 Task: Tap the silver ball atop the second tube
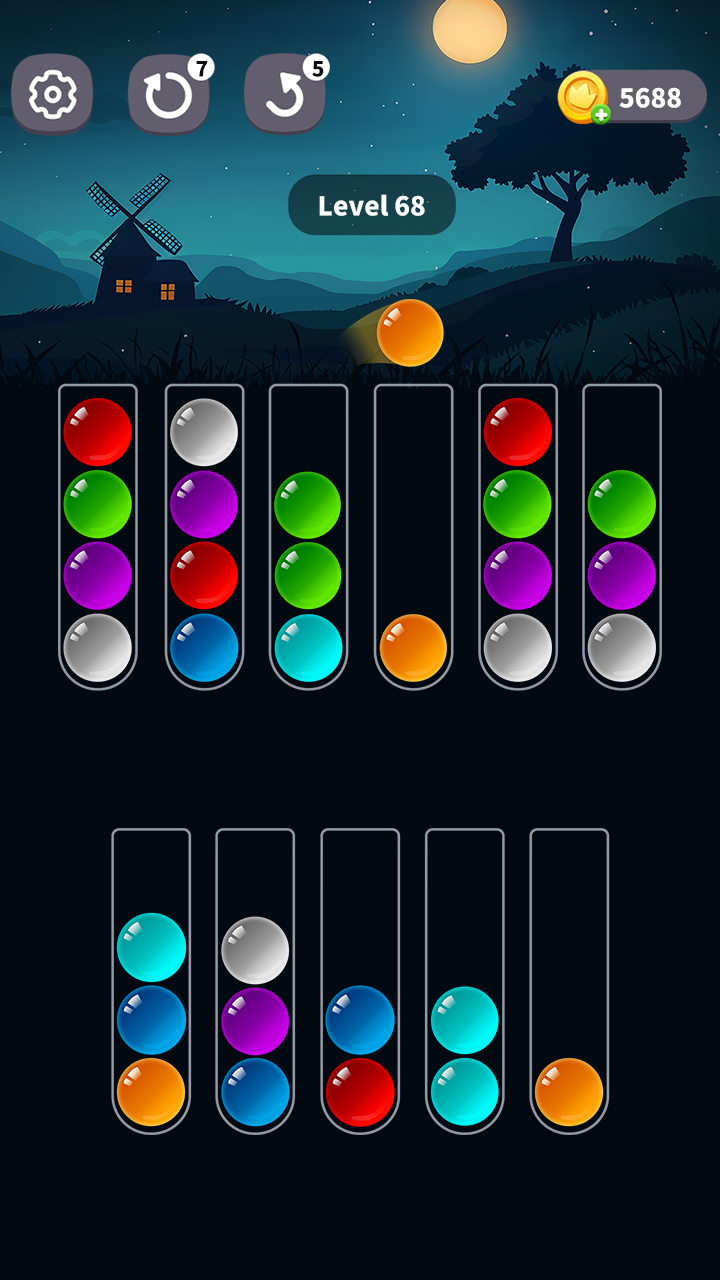202,431
